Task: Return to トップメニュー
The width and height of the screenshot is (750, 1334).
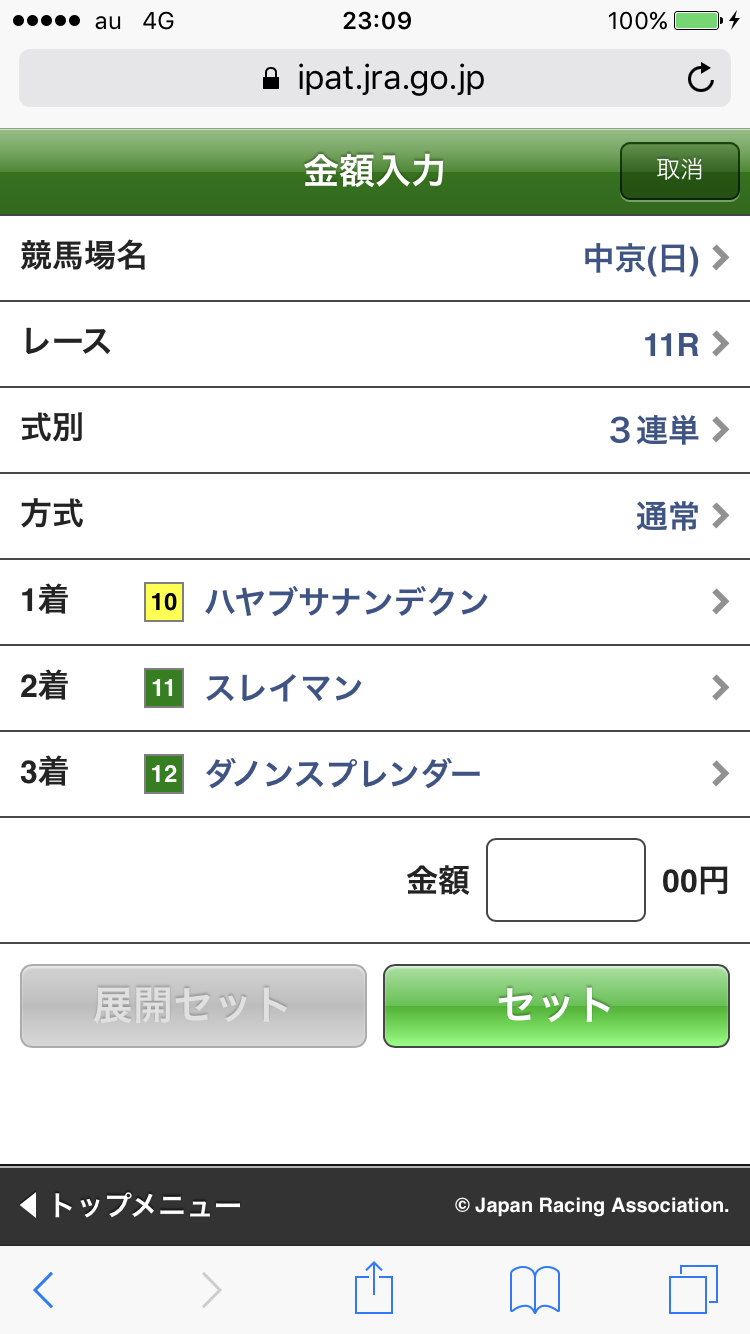Action: point(132,1206)
